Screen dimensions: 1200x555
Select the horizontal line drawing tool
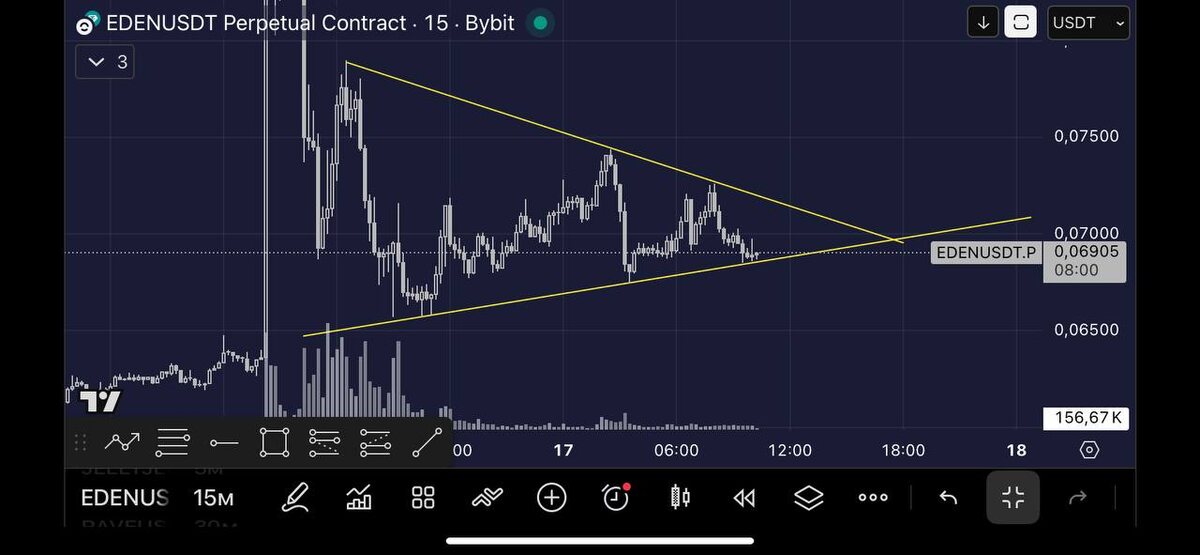pos(224,442)
